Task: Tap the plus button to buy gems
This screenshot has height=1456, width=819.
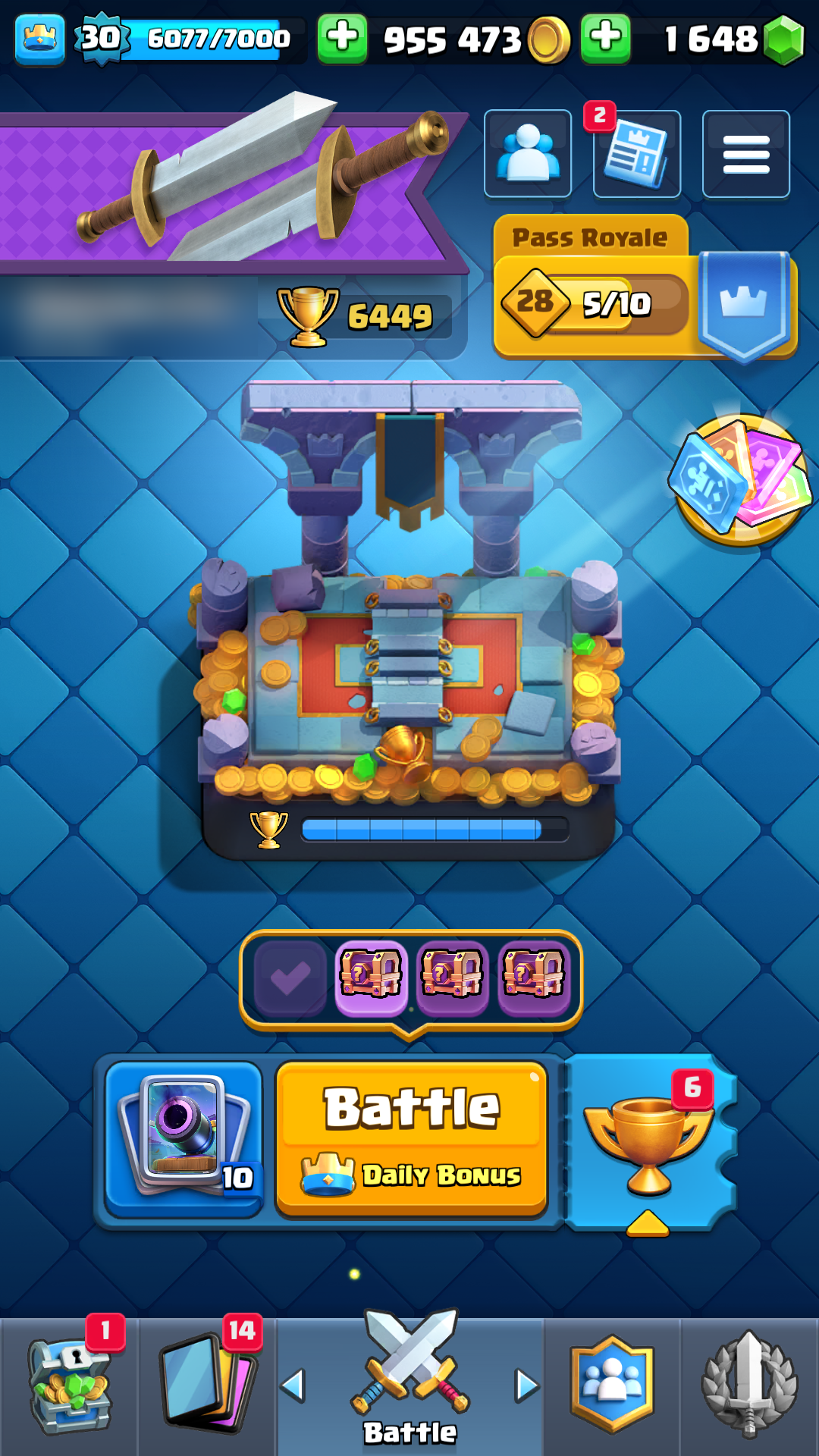Action: tap(605, 38)
